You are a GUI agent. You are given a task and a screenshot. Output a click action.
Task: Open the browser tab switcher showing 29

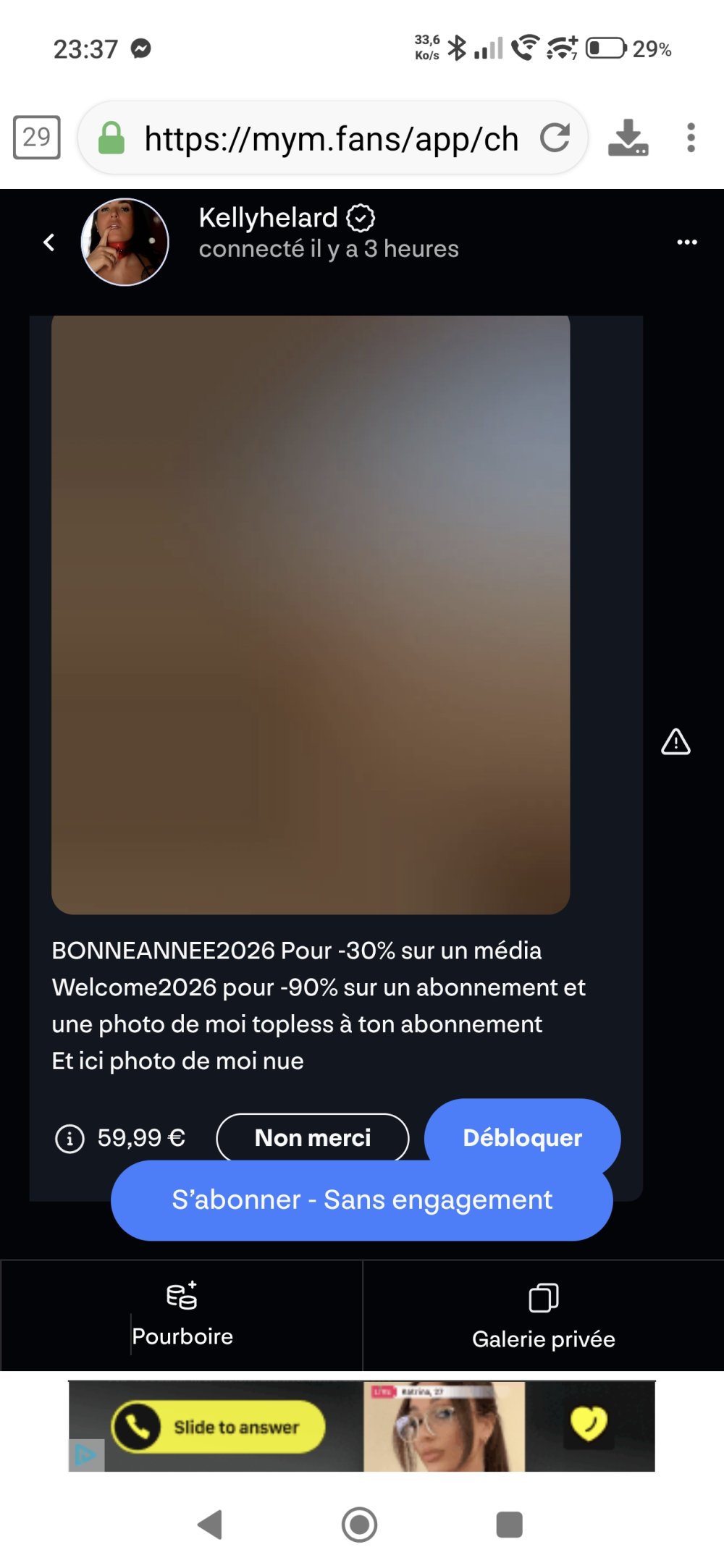click(37, 137)
